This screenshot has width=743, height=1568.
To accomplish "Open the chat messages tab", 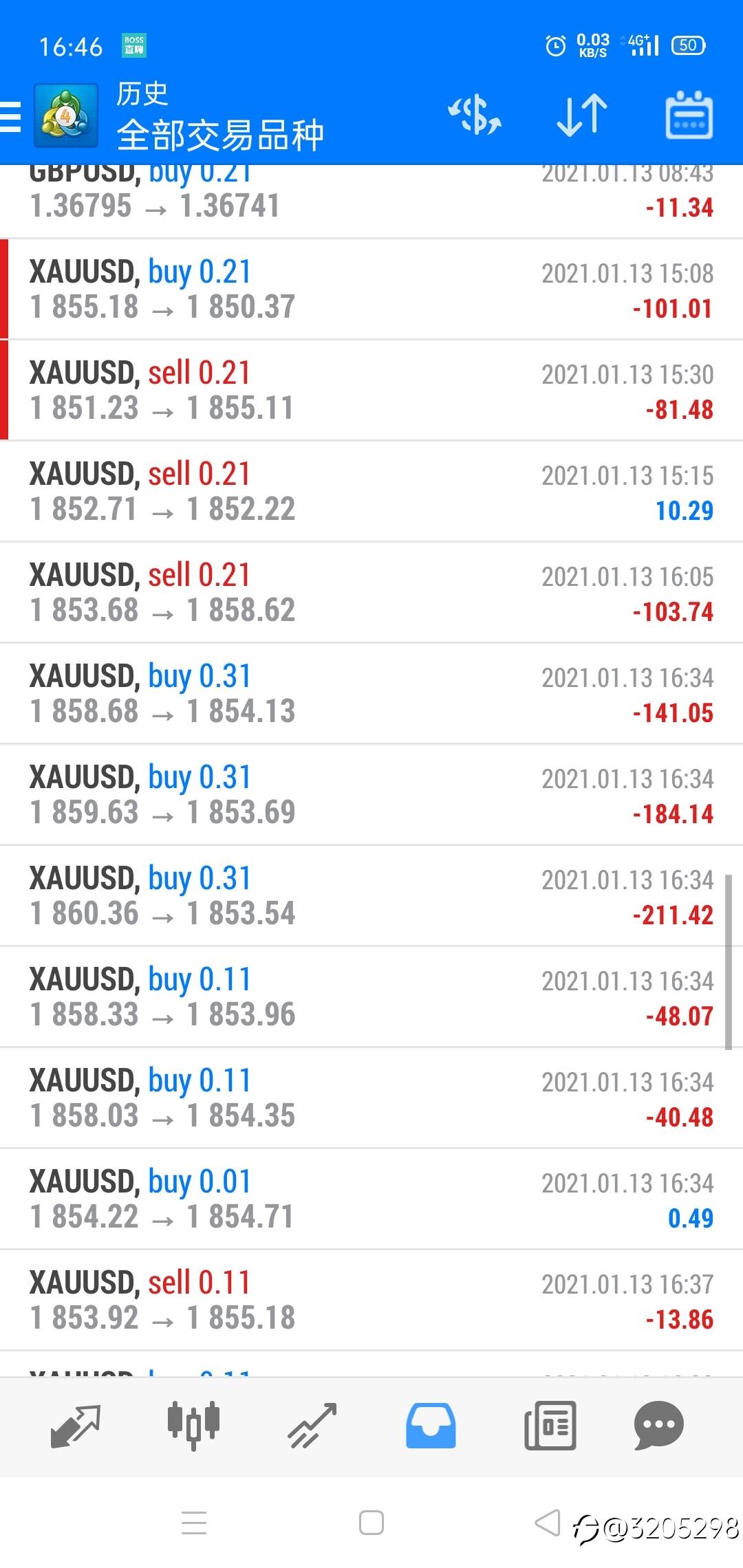I will [658, 1426].
